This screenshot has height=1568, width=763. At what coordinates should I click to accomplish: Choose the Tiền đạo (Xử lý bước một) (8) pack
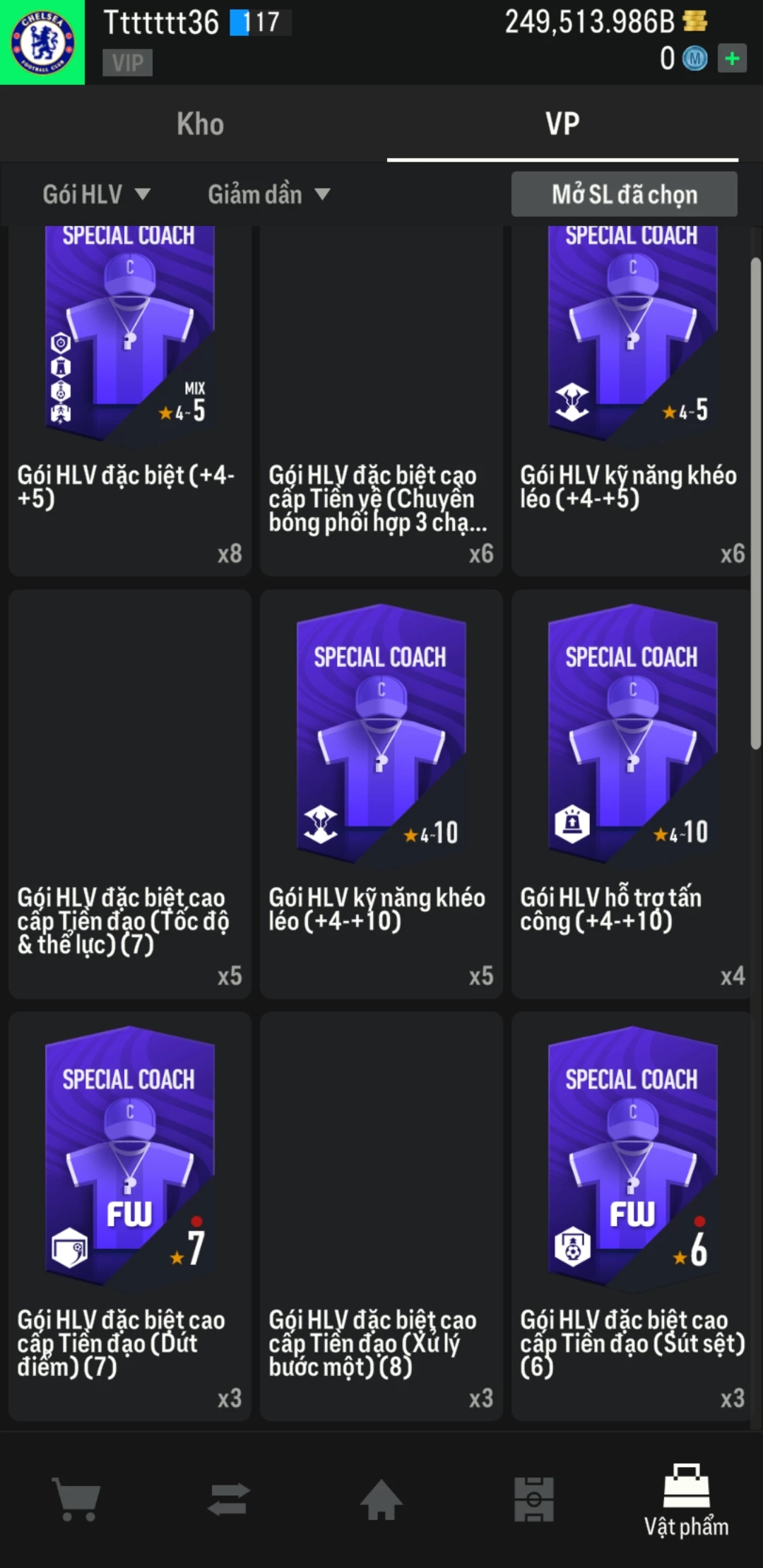click(x=381, y=1216)
